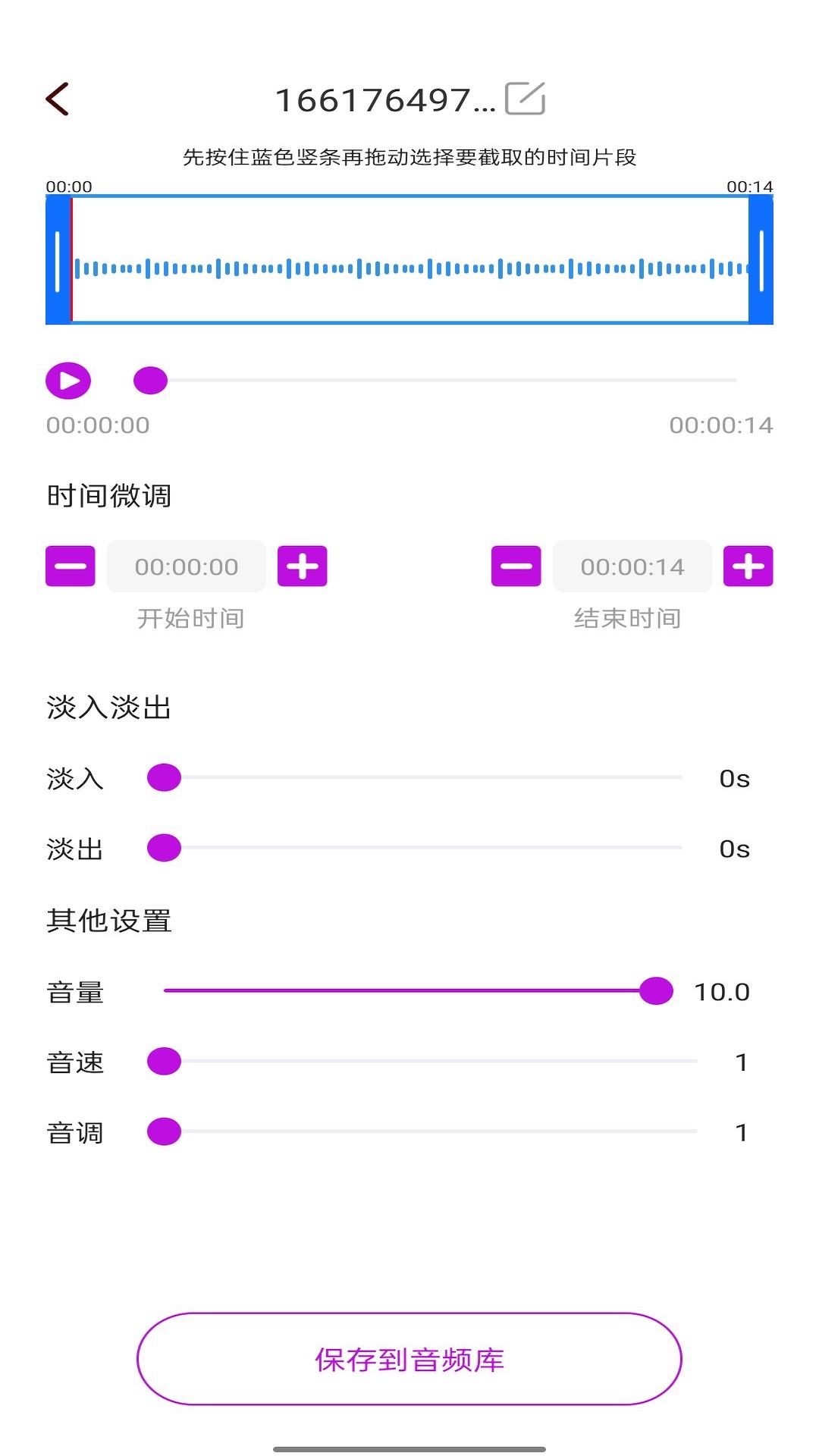The image size is (819, 1456).
Task: Click the minus icon beside start time
Action: click(x=70, y=566)
